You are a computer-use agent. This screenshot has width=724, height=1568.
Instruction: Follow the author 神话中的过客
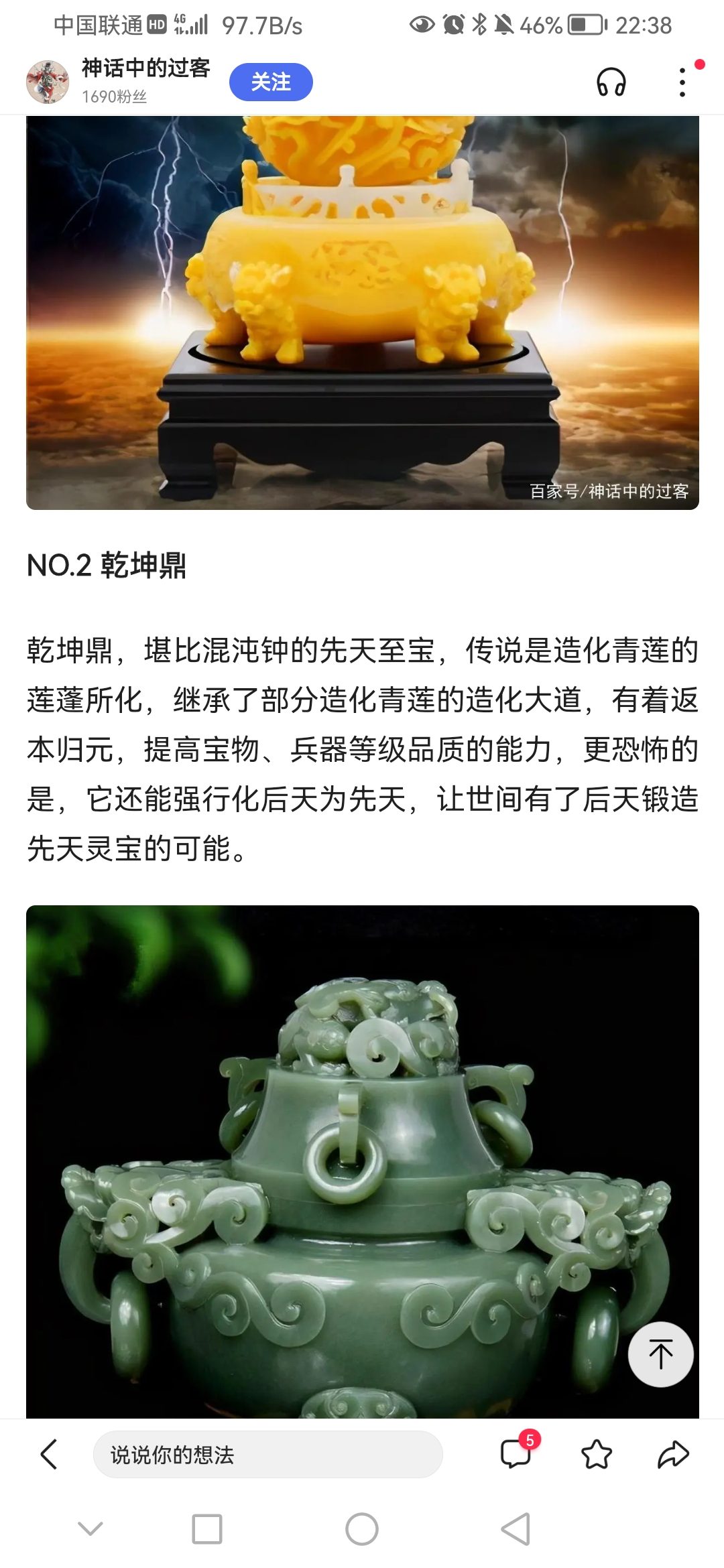coord(271,82)
